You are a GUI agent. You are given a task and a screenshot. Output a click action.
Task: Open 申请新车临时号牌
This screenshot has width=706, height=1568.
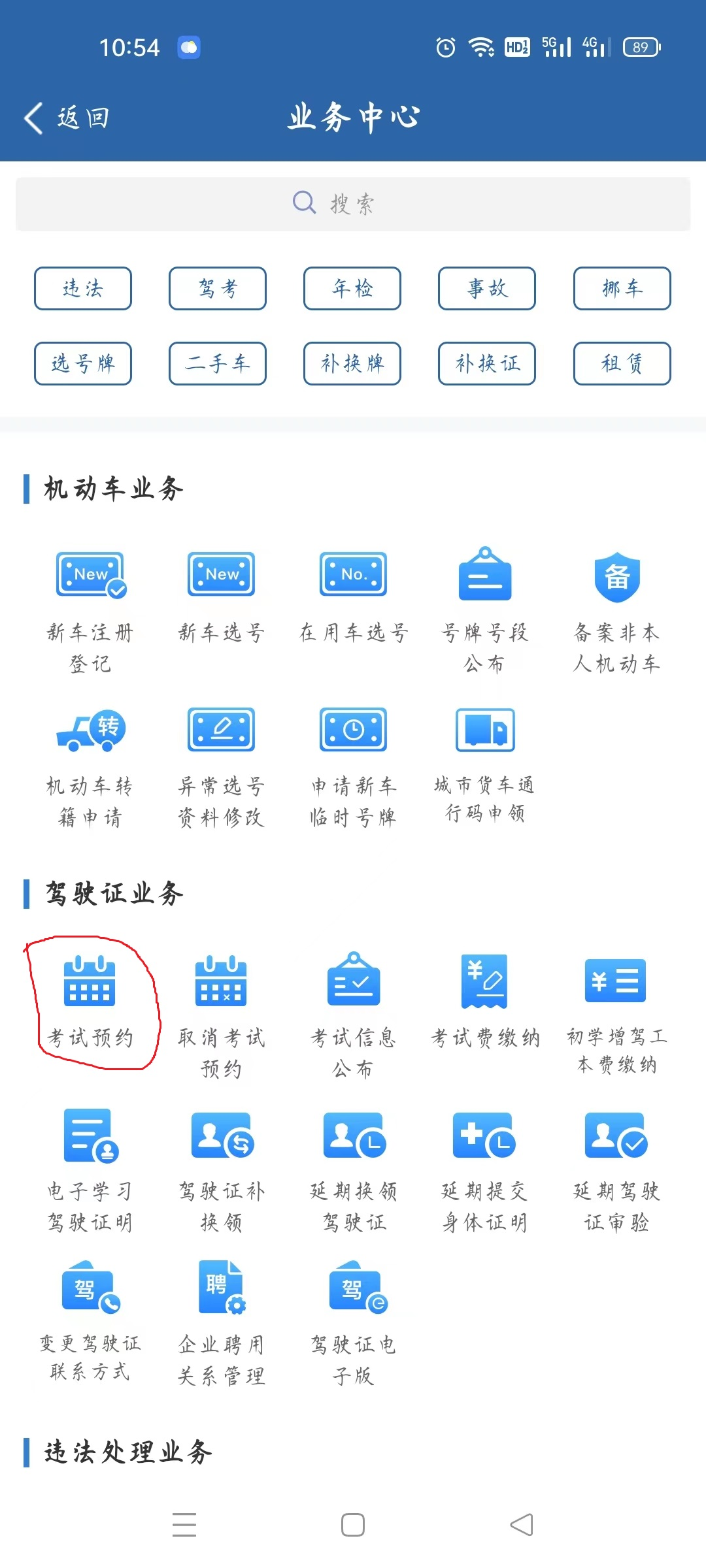click(x=353, y=764)
